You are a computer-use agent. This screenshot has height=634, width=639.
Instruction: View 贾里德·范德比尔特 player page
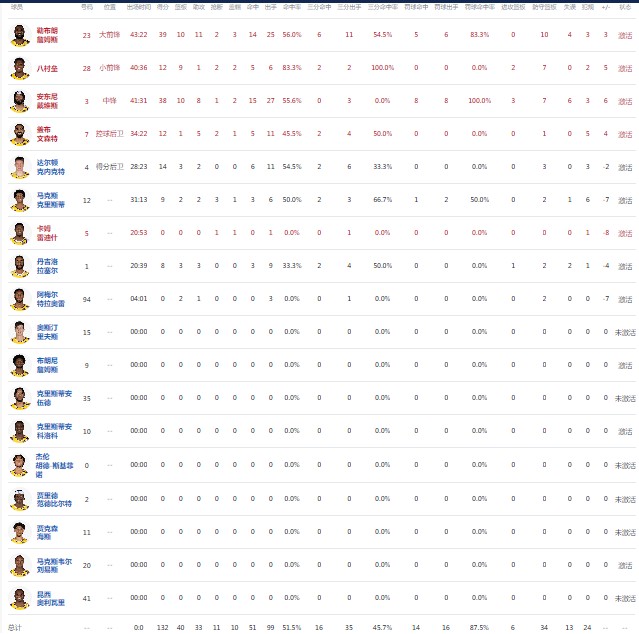click(x=50, y=498)
